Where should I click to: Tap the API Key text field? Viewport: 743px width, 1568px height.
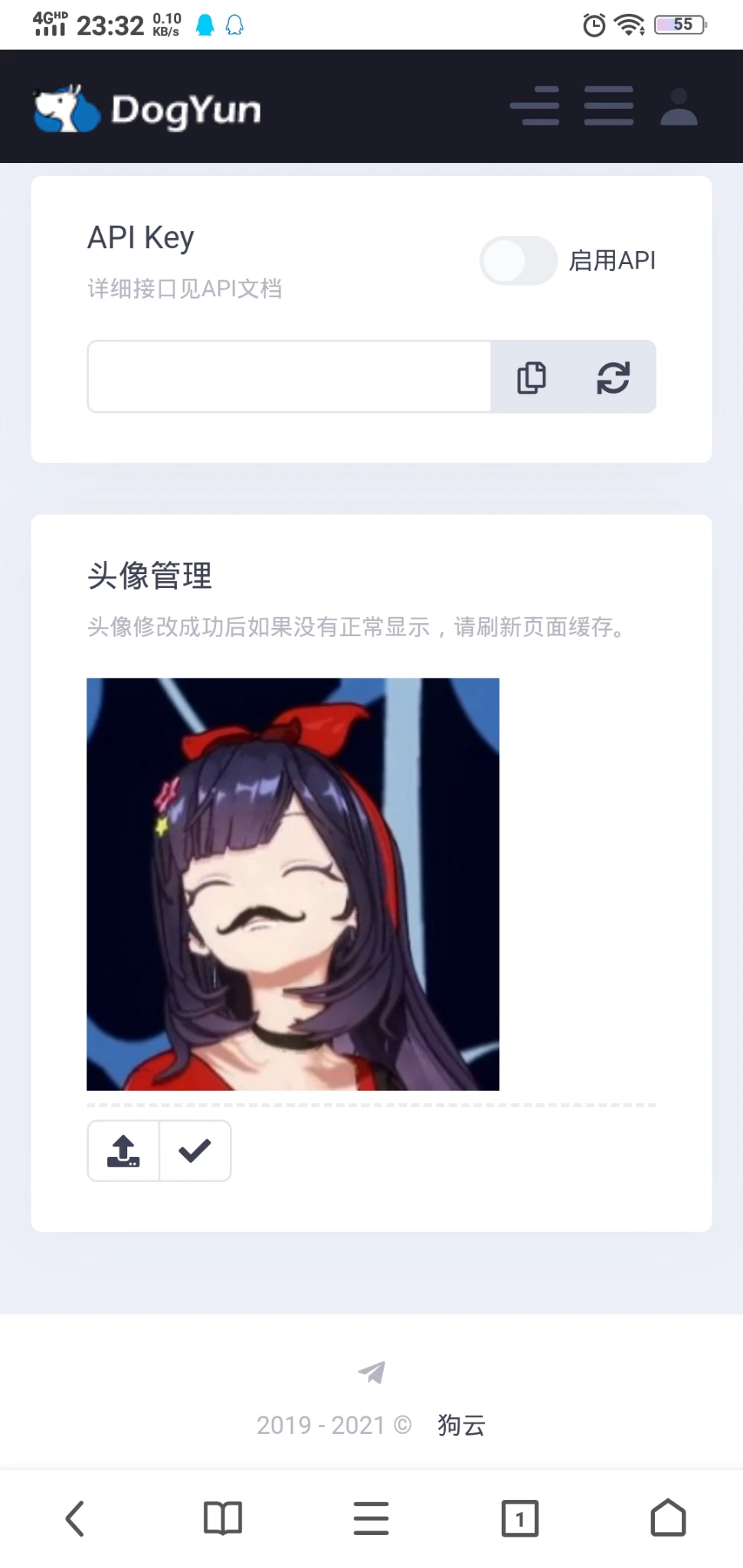(x=289, y=377)
